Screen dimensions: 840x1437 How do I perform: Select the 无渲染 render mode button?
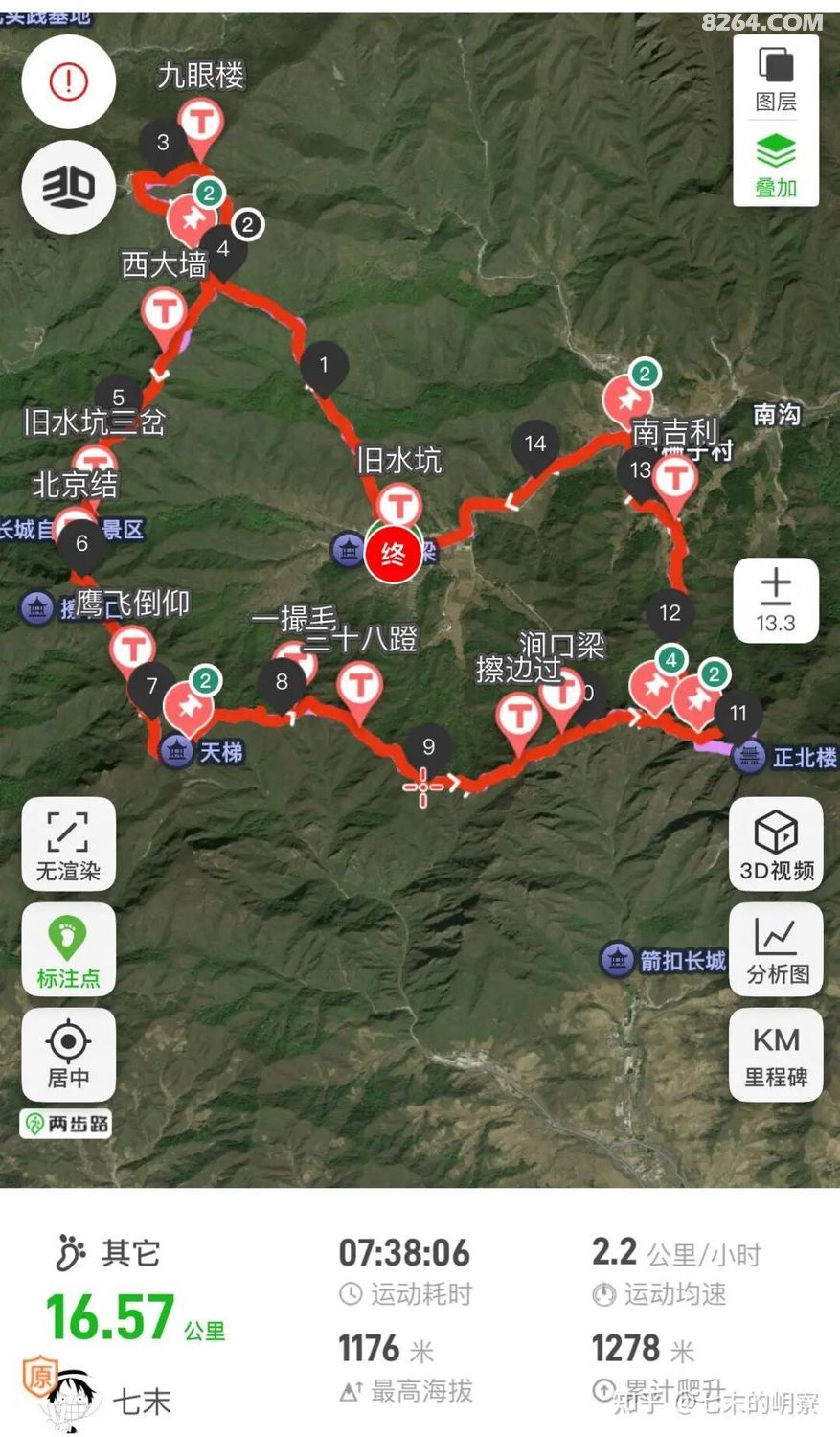click(68, 845)
